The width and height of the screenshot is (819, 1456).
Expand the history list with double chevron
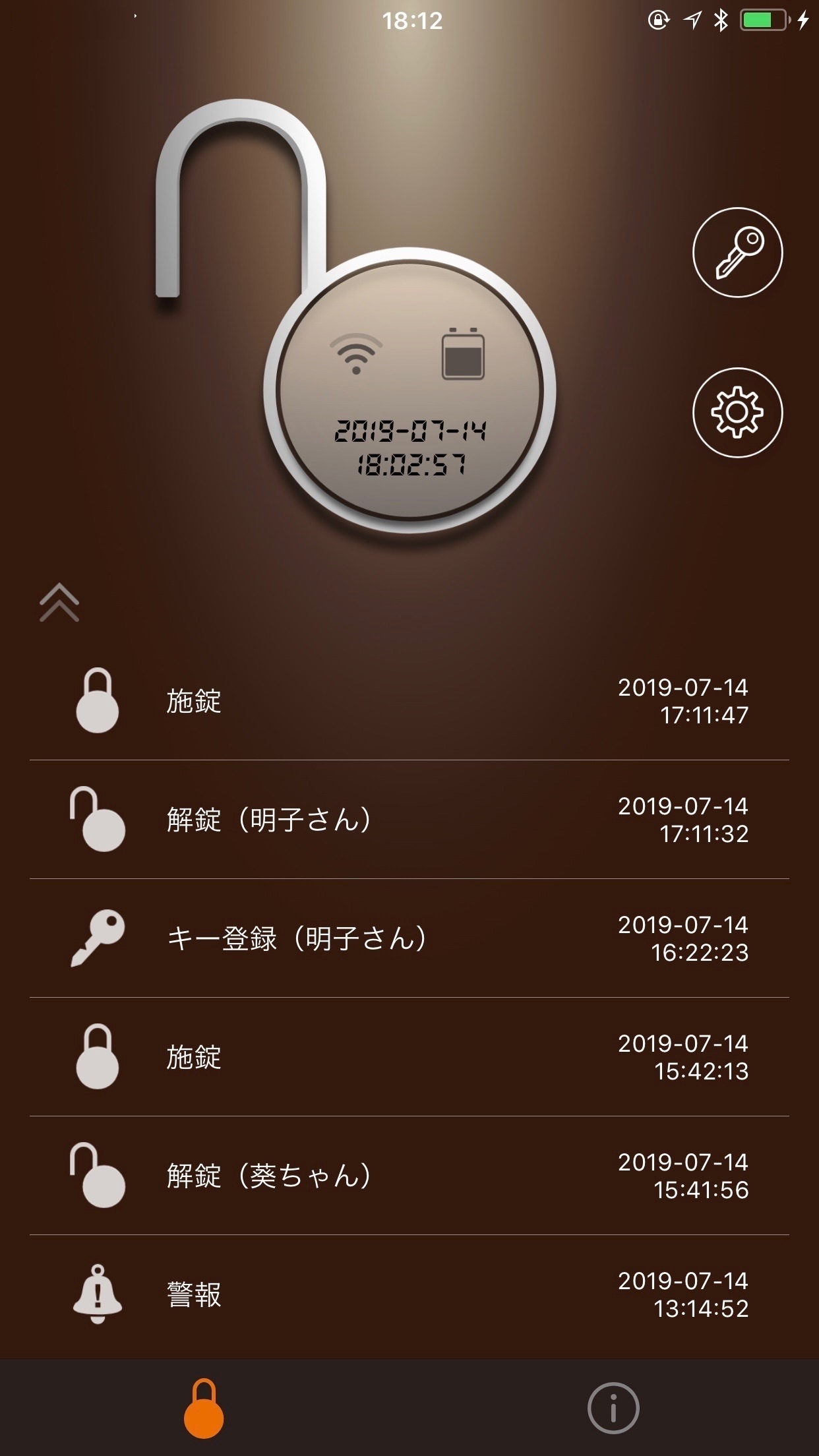pos(59,603)
